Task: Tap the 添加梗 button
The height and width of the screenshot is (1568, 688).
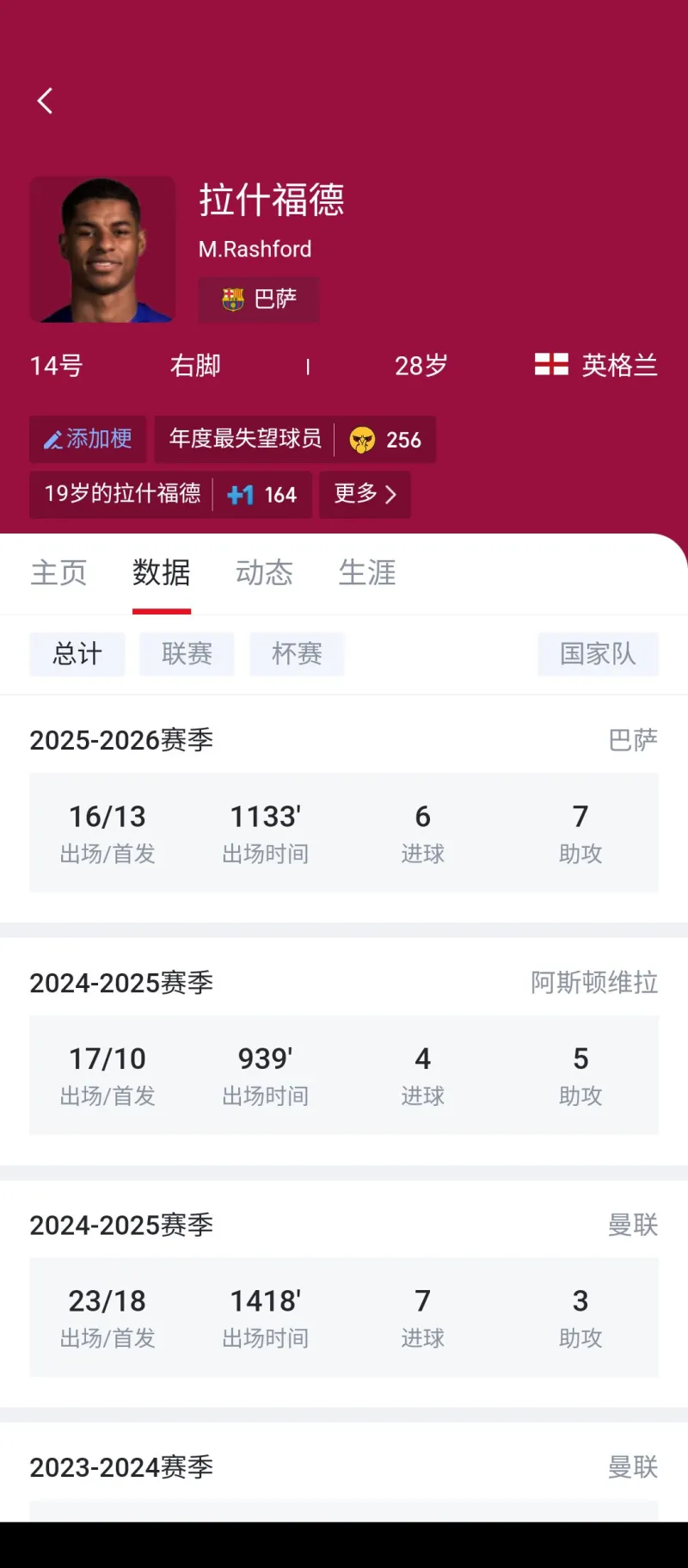Action: pos(88,439)
